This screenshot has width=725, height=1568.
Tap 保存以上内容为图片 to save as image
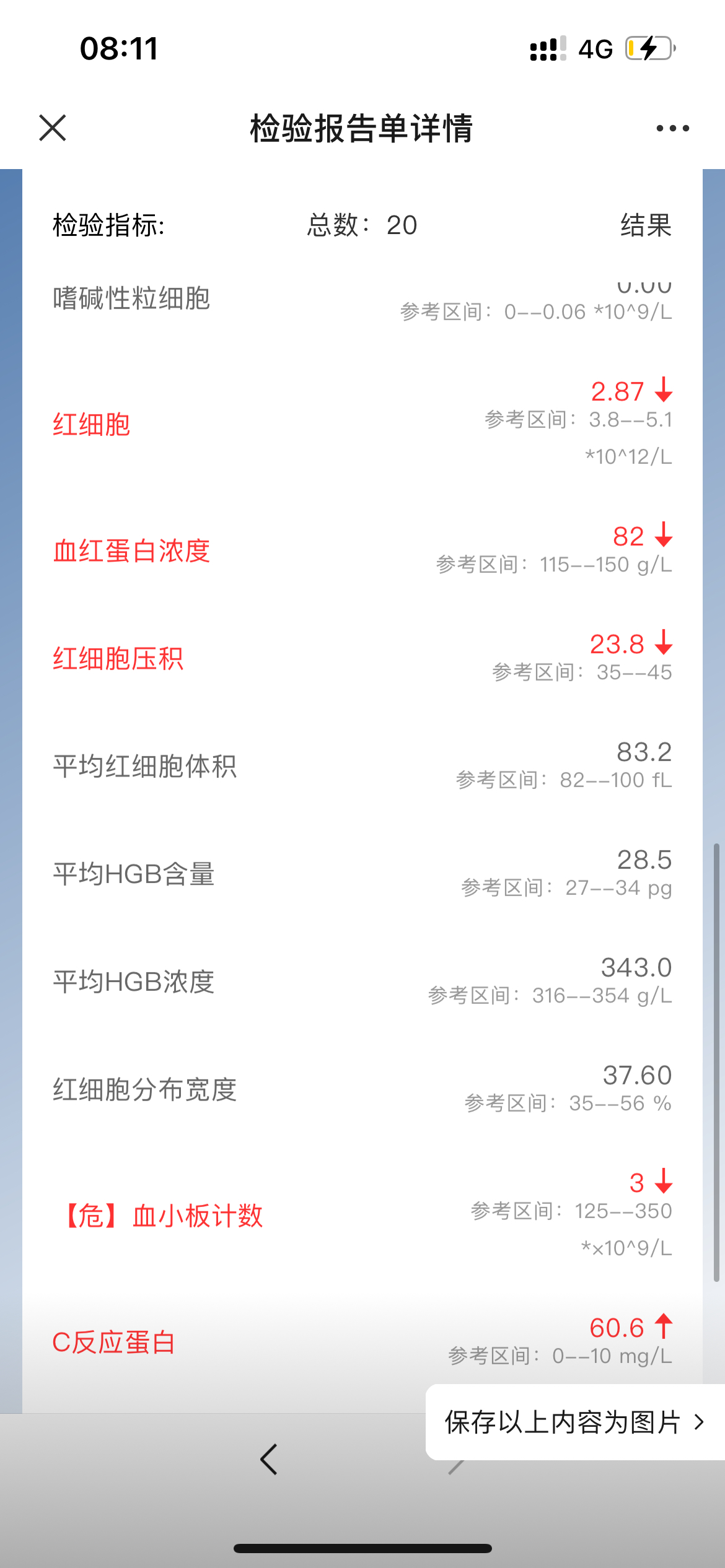(575, 1422)
